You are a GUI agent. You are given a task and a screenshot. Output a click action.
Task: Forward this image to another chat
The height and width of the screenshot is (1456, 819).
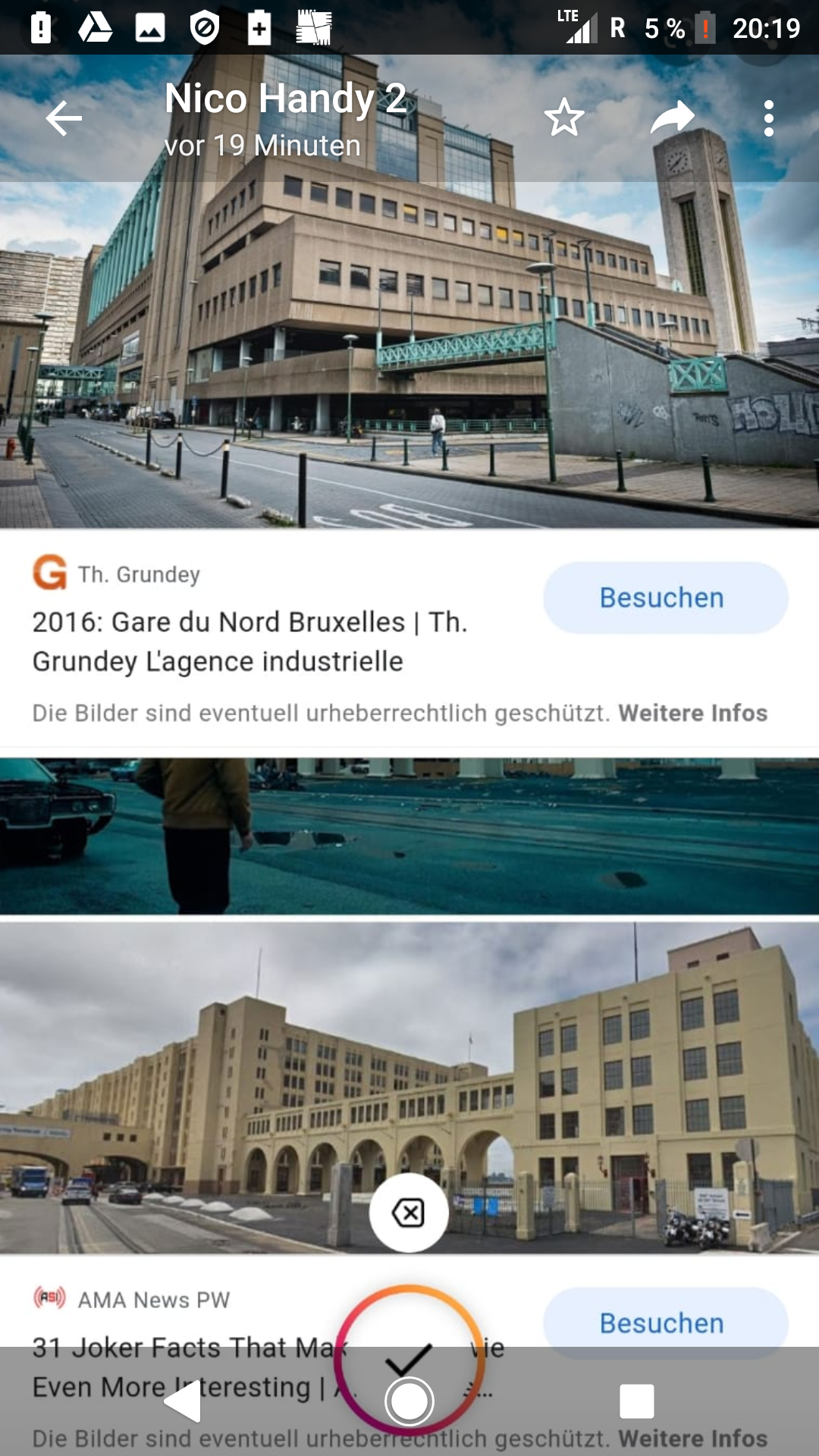pyautogui.click(x=673, y=118)
